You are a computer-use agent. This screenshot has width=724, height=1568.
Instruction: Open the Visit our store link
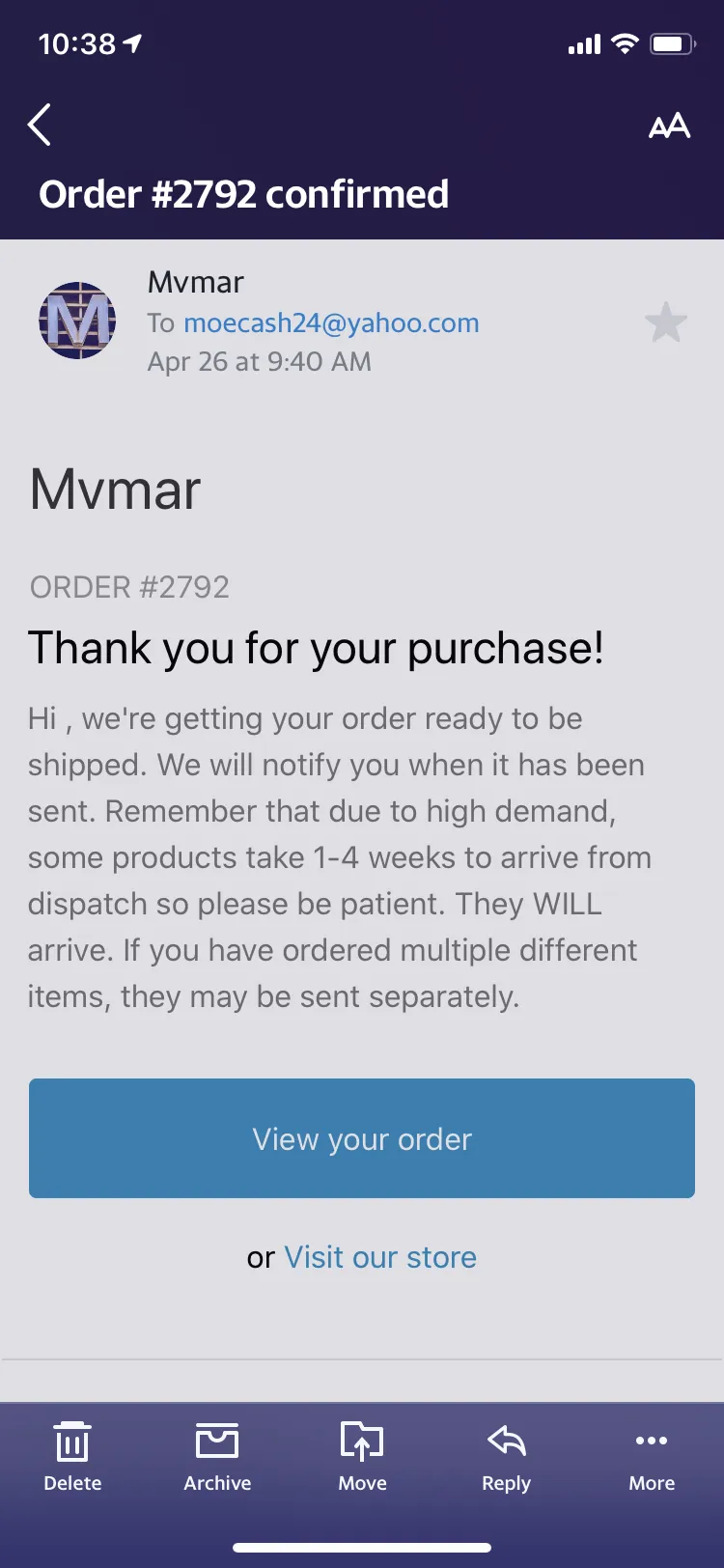coord(380,1257)
